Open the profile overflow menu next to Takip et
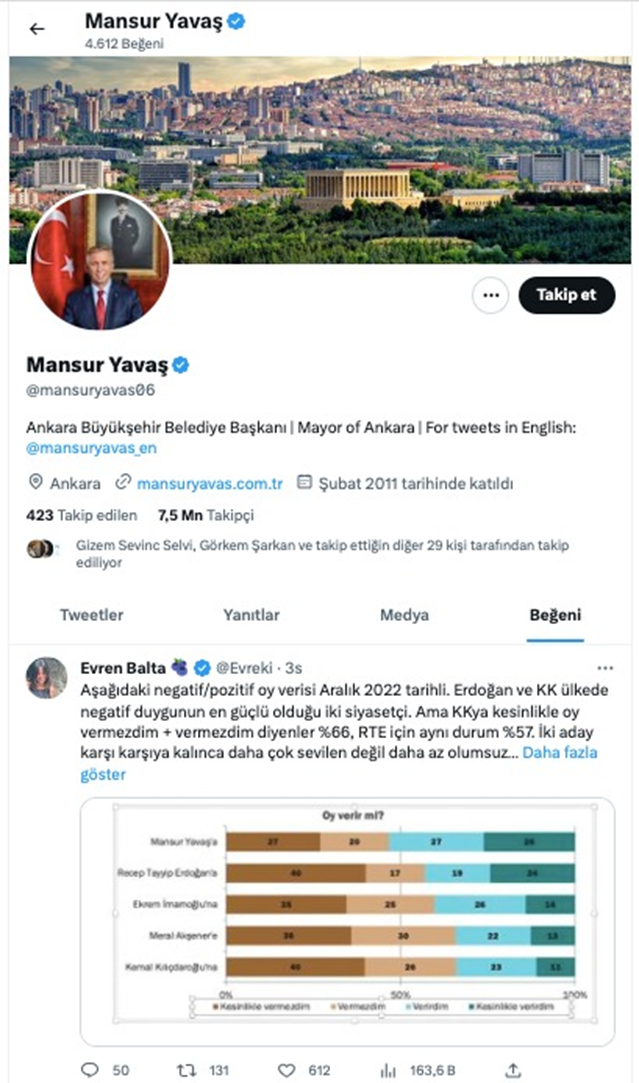This screenshot has width=639, height=1083. (x=490, y=295)
